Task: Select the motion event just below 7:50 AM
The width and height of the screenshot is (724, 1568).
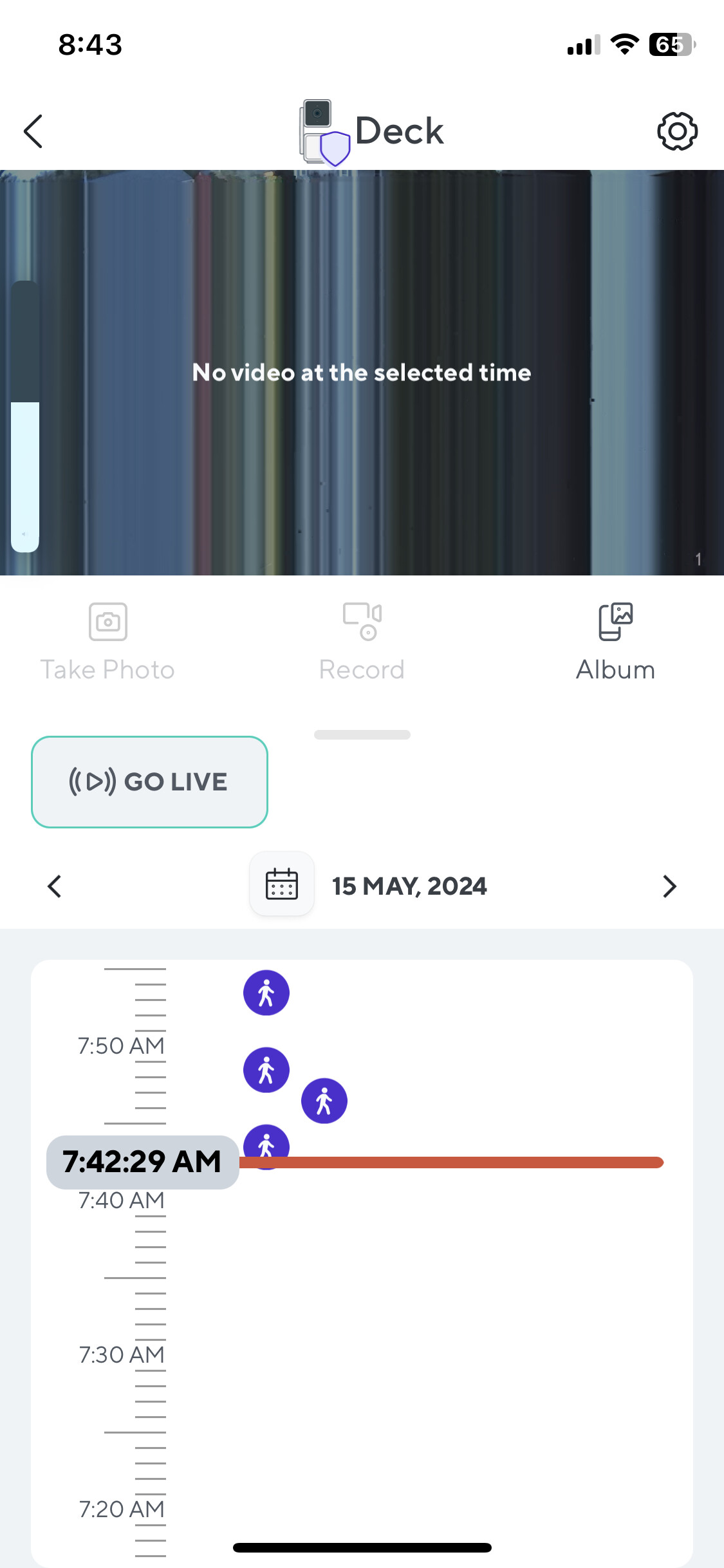Action: pos(266,1070)
